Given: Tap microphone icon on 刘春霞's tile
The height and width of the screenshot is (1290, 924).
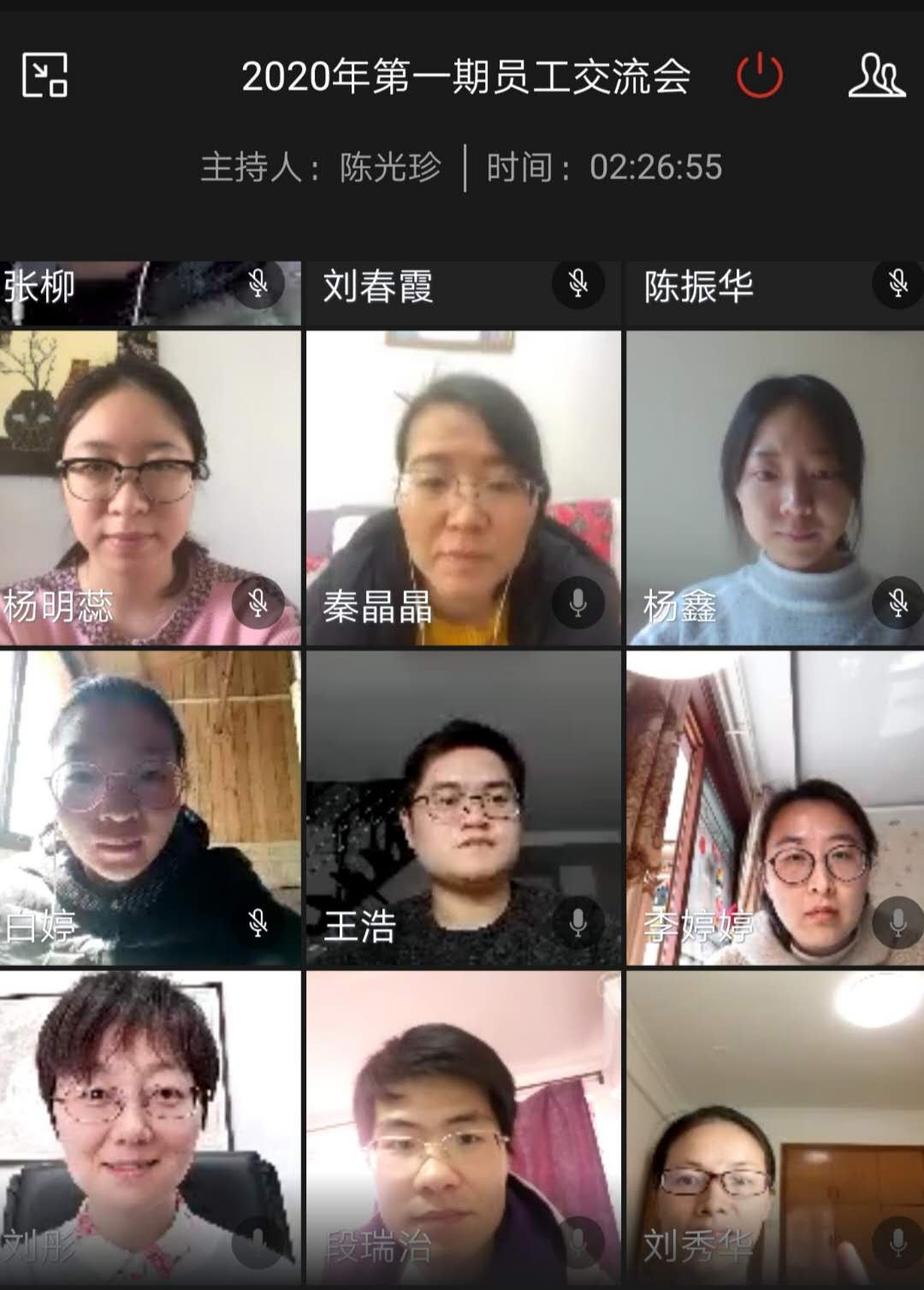Looking at the screenshot, I should [578, 284].
